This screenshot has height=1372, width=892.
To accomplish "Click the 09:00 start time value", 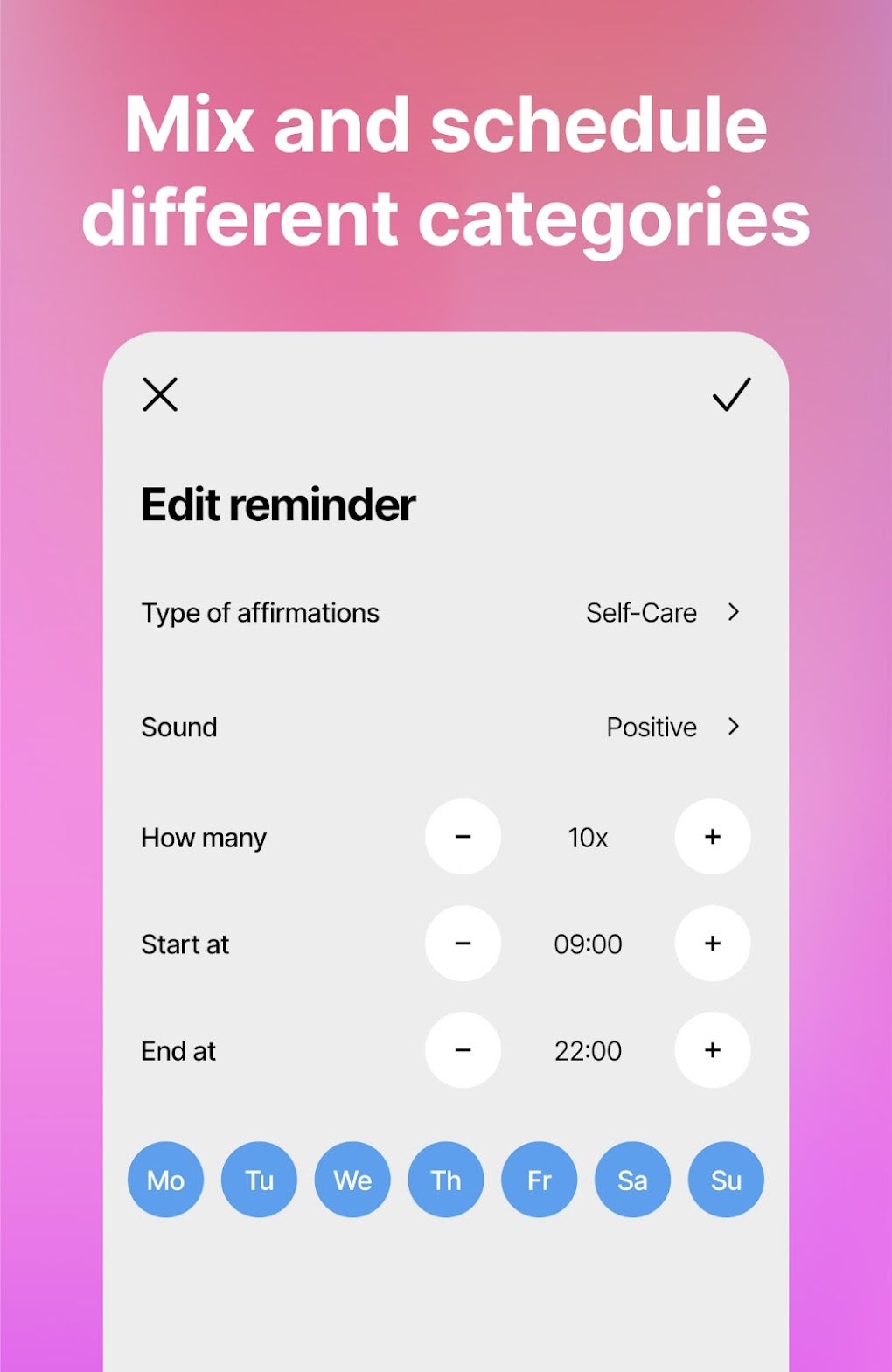I will (589, 944).
